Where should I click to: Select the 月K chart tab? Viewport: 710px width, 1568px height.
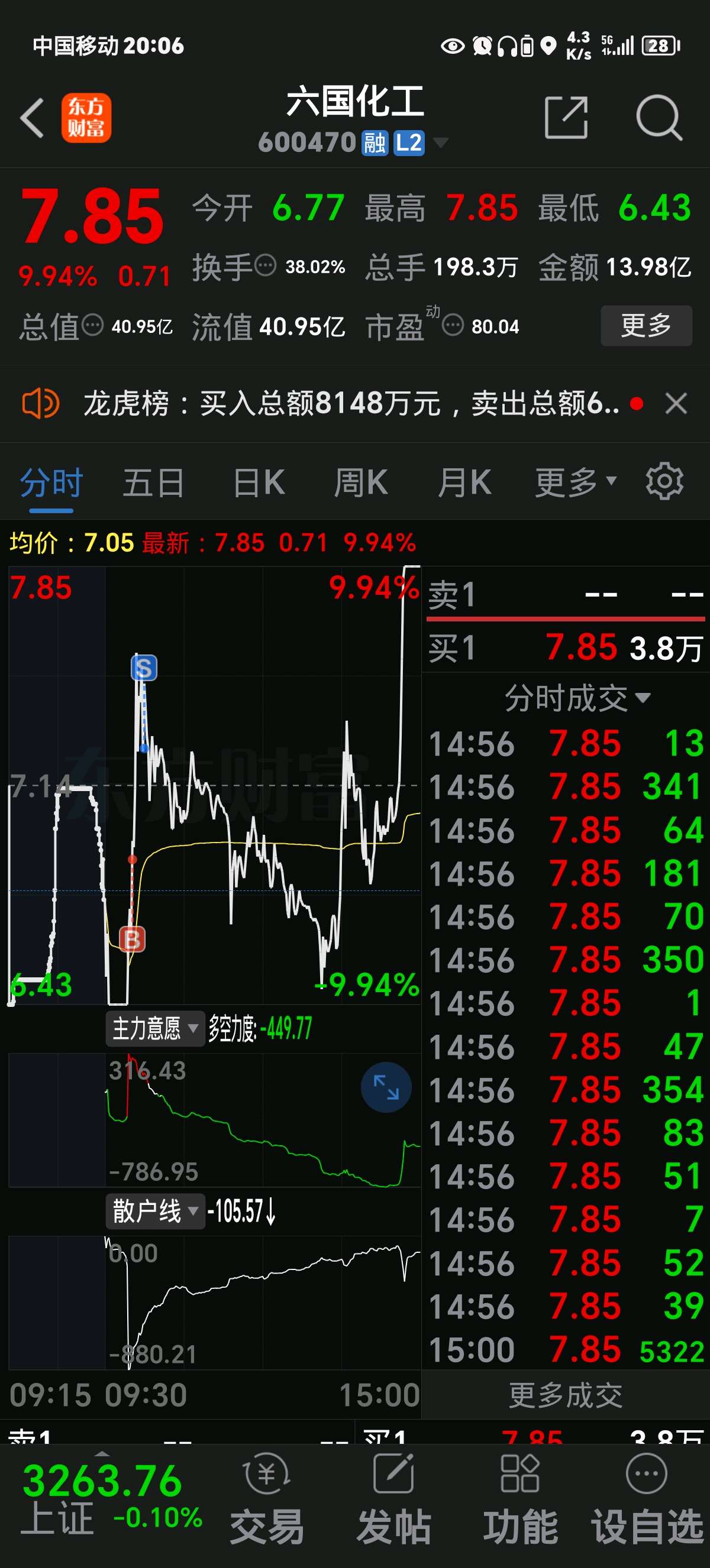464,482
